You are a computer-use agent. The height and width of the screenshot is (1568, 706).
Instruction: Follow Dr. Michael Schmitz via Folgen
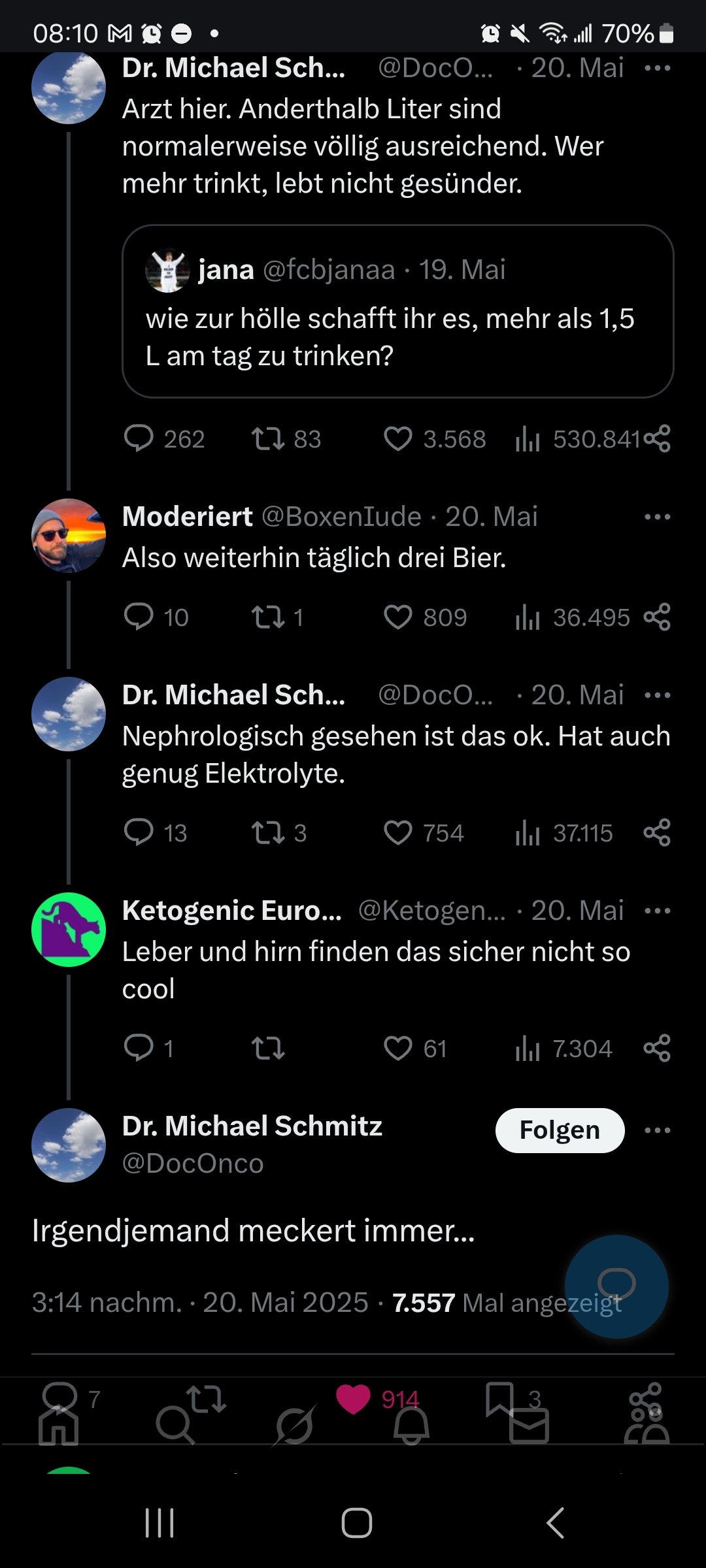(559, 1130)
